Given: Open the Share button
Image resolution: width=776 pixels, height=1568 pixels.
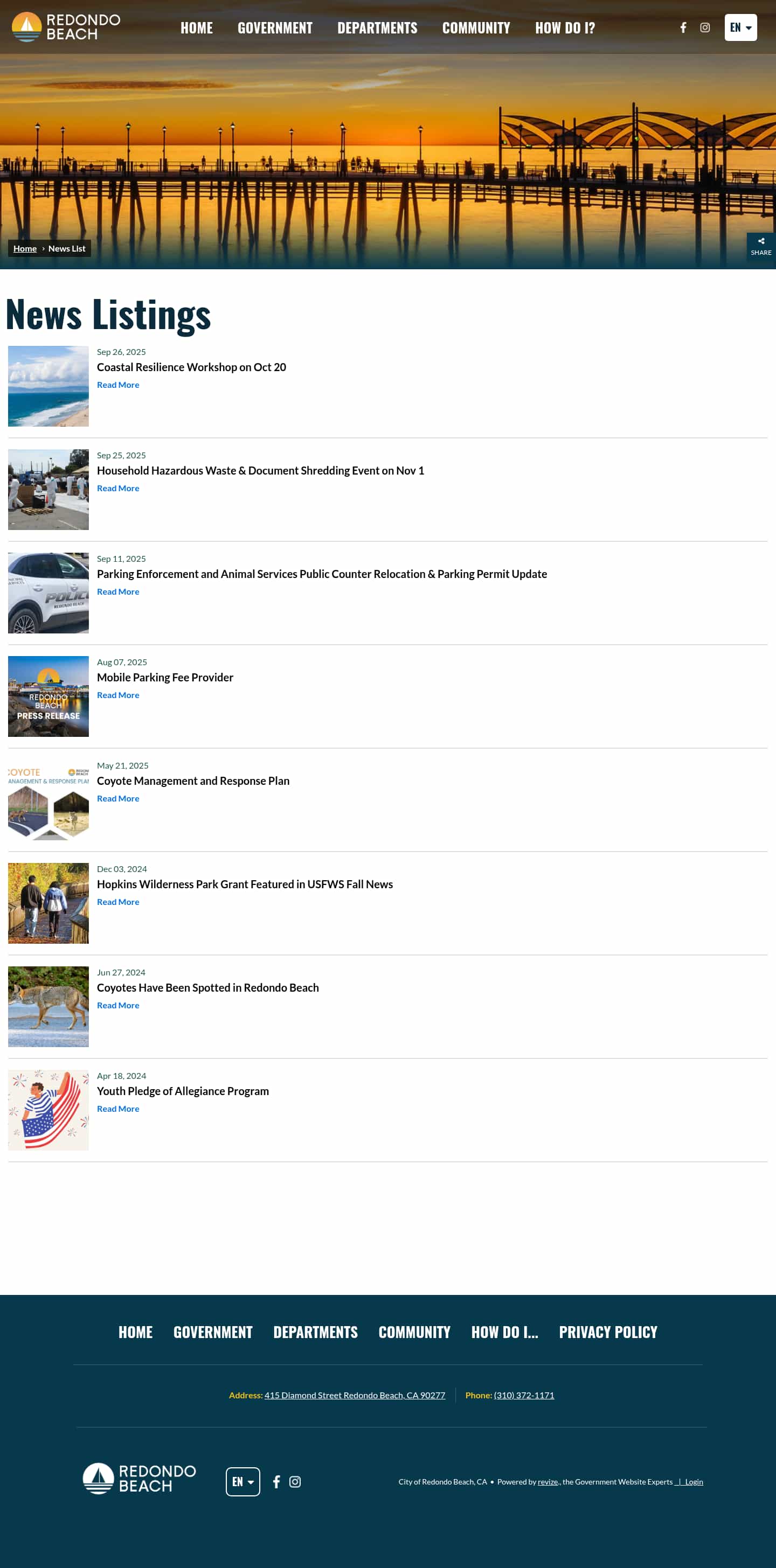Looking at the screenshot, I should (x=761, y=246).
